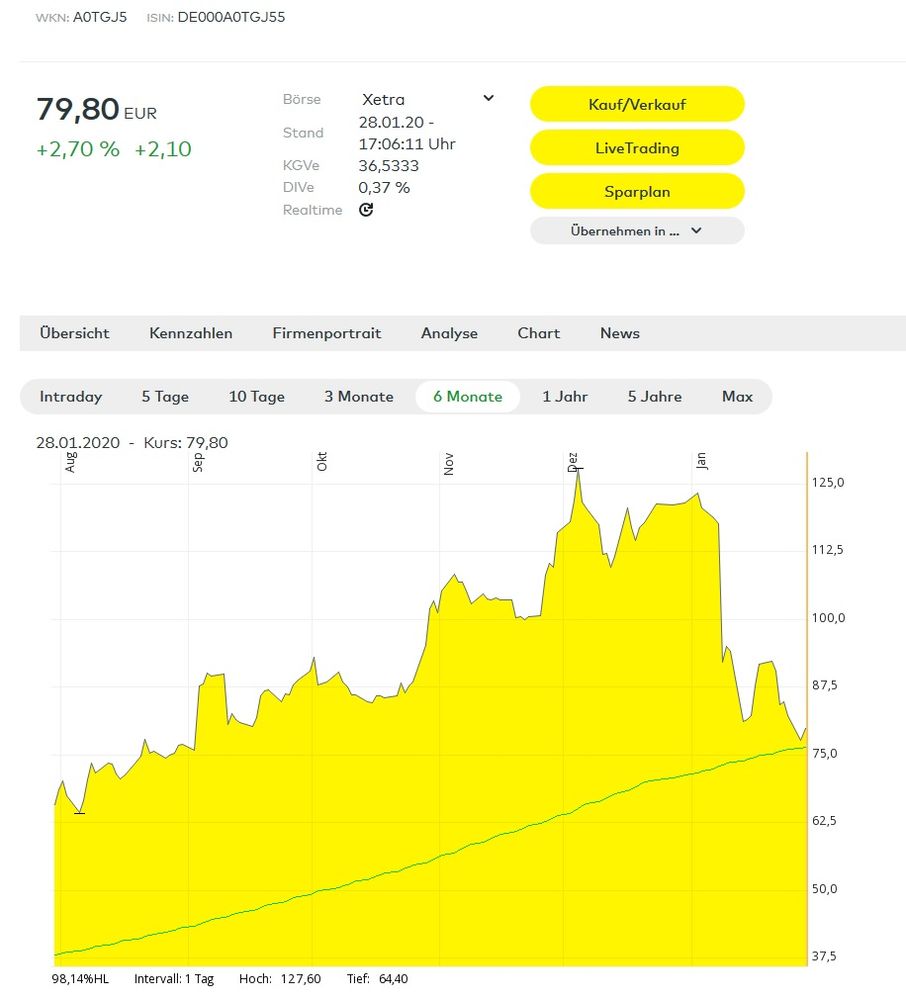
Task: Select the Intraday chart range
Action: click(71, 397)
